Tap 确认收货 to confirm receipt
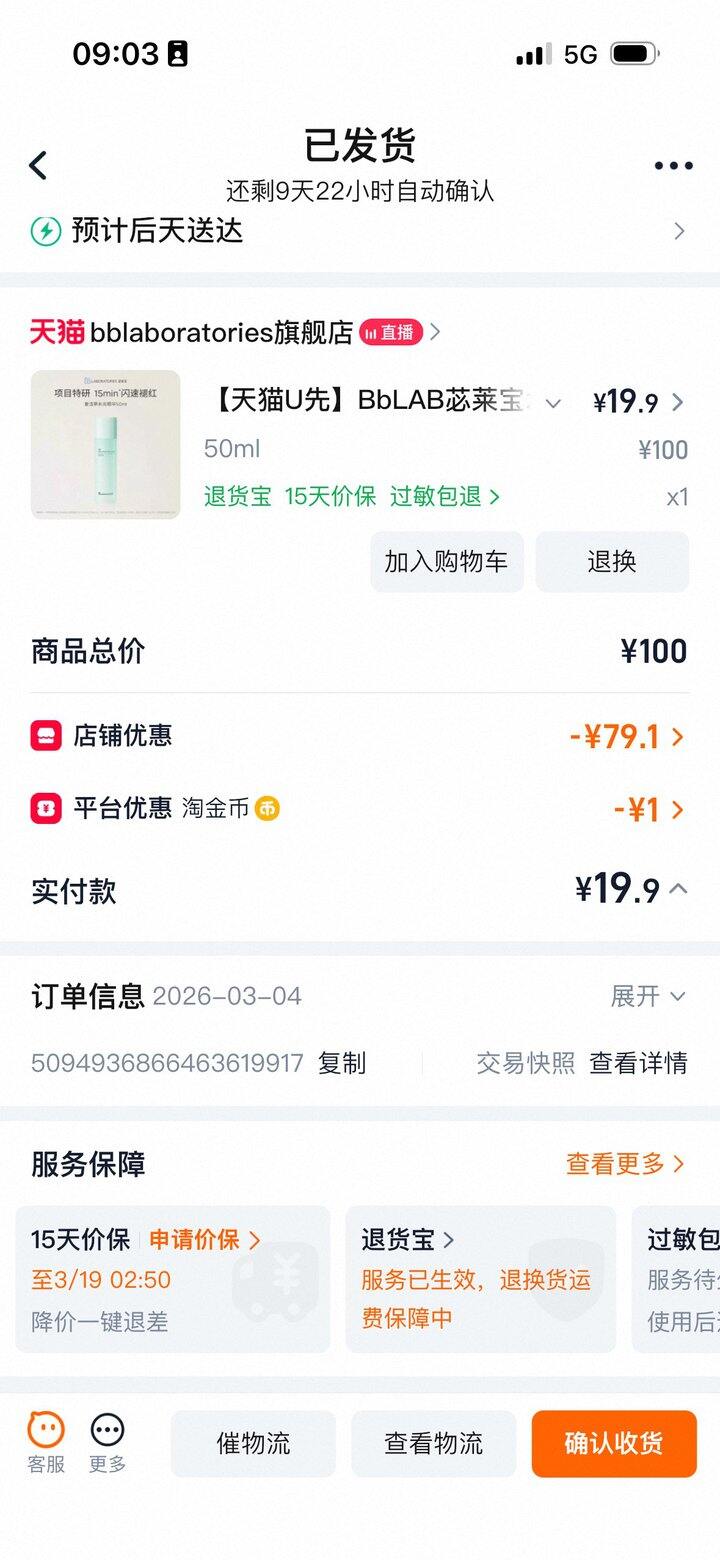This screenshot has height=1560, width=720. [x=613, y=1443]
